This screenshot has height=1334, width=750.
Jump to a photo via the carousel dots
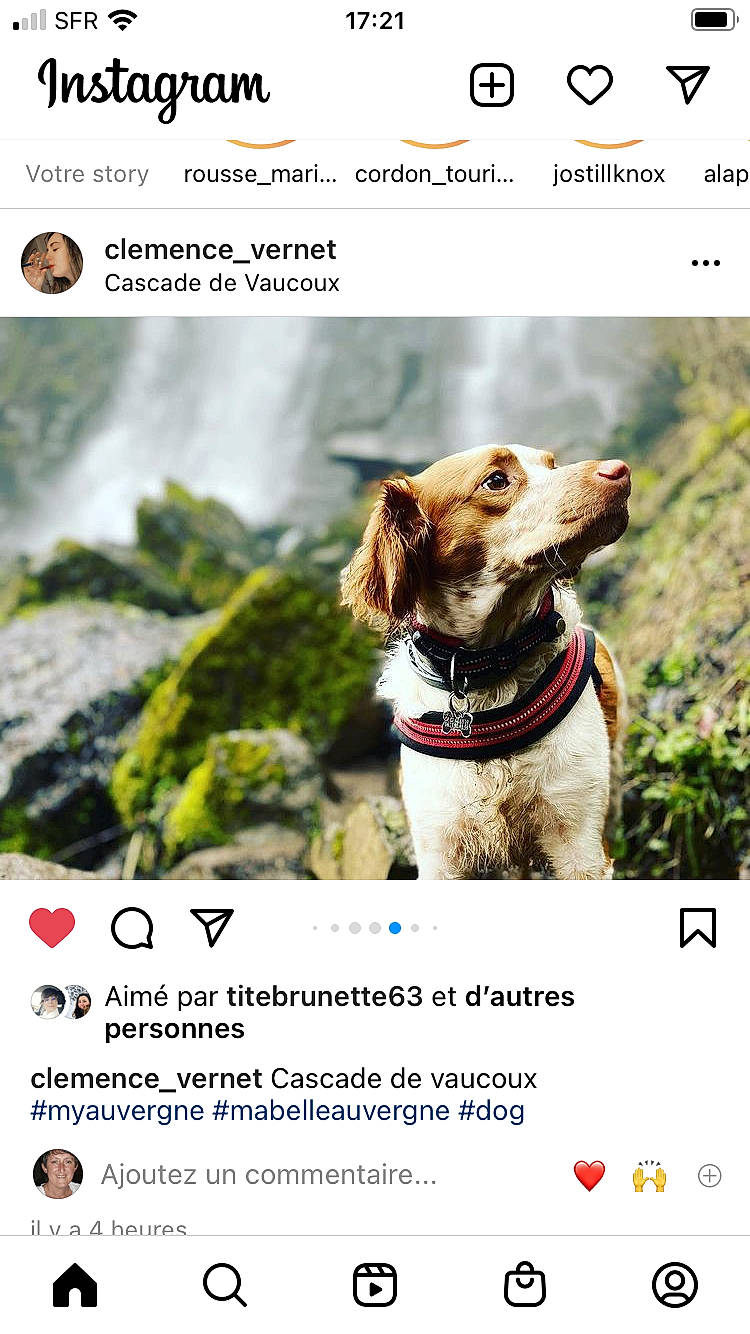375,927
